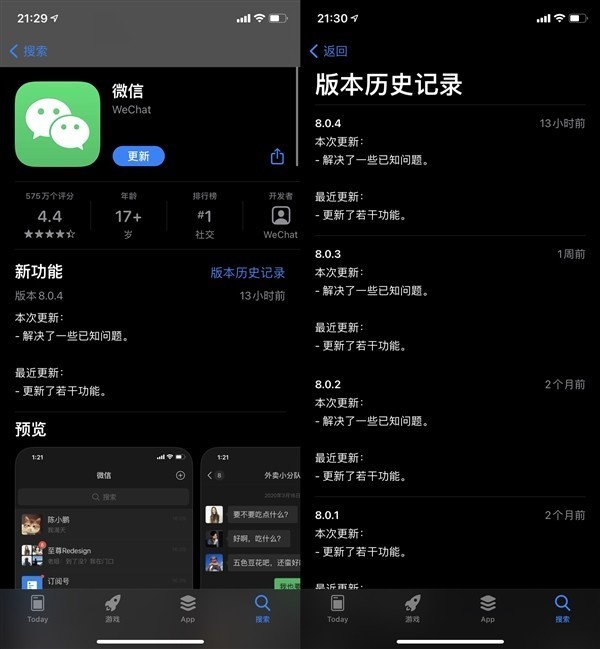This screenshot has height=649, width=600.
Task: Open the preview screenshot showing the 微信 chat list
Action: 104,517
